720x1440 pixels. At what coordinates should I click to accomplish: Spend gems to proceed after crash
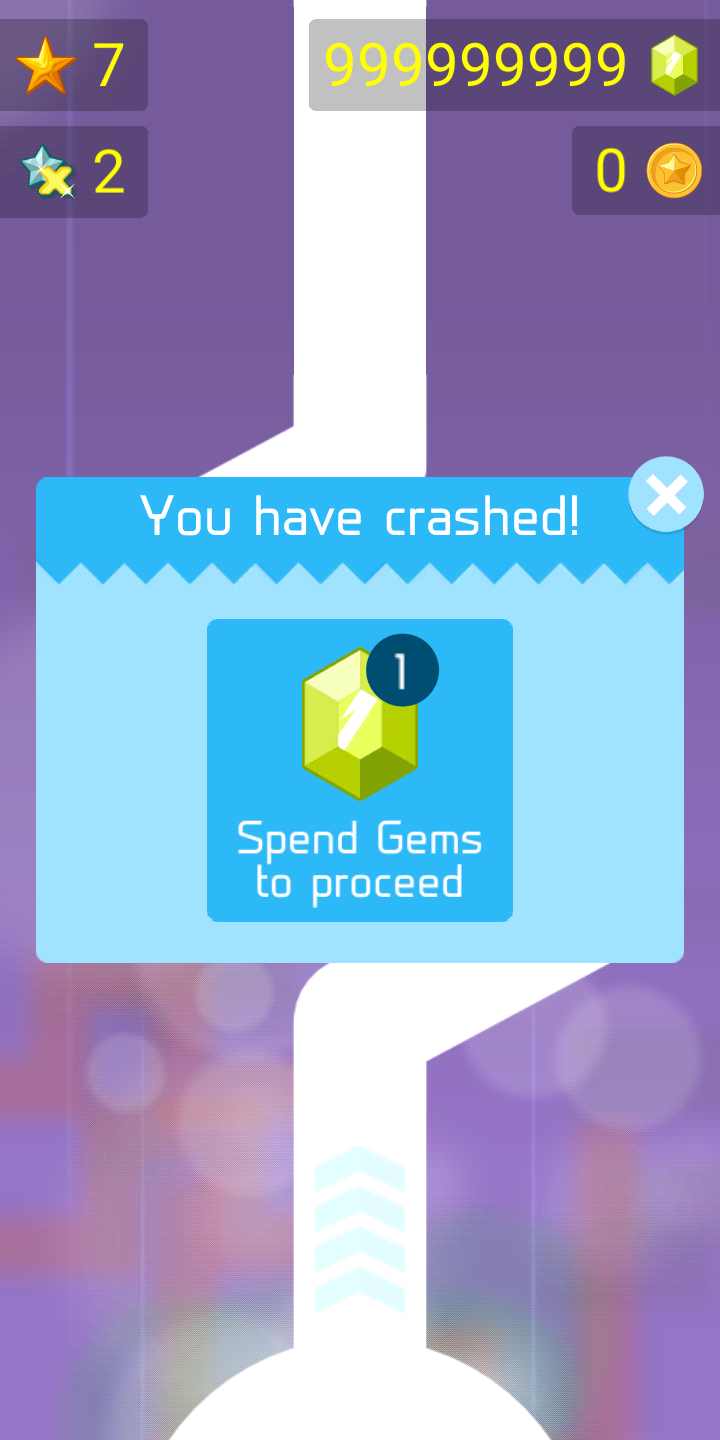click(x=359, y=769)
